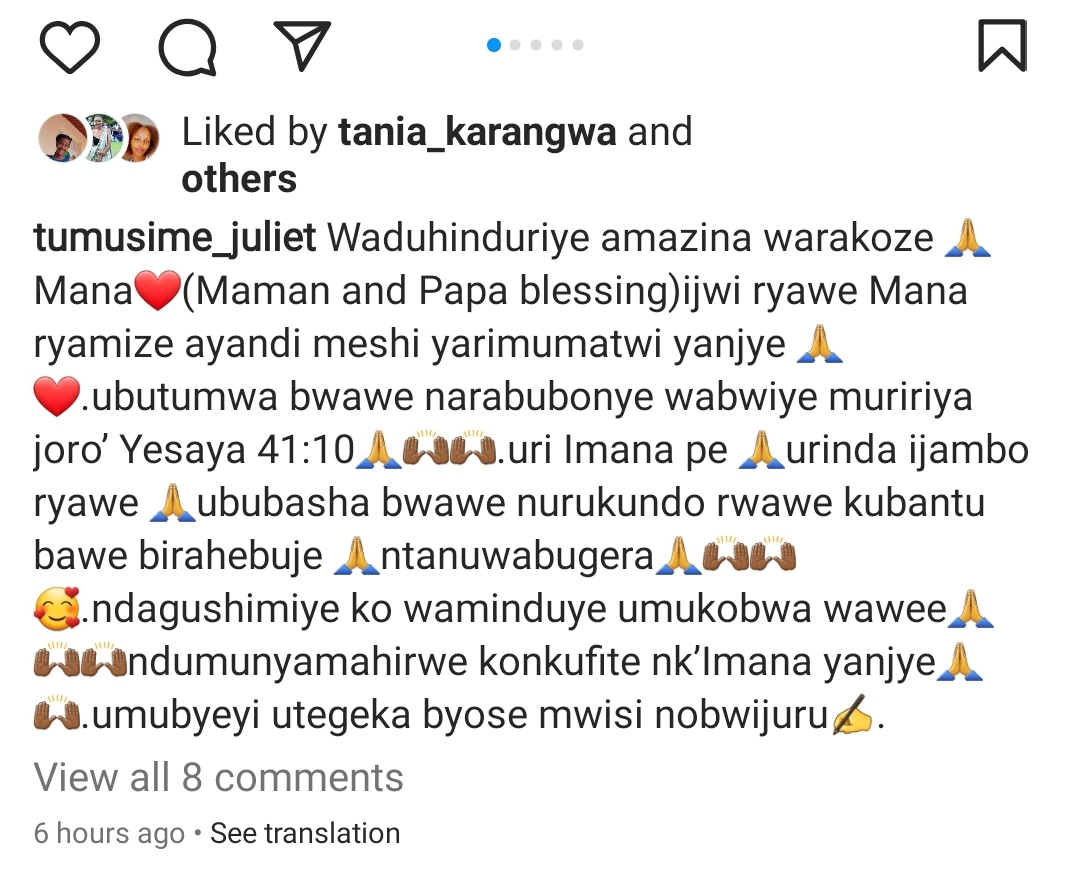Screen dimensions: 1076x877
Task: Open tumusime_juliet's profile from the caption
Action: tap(175, 239)
